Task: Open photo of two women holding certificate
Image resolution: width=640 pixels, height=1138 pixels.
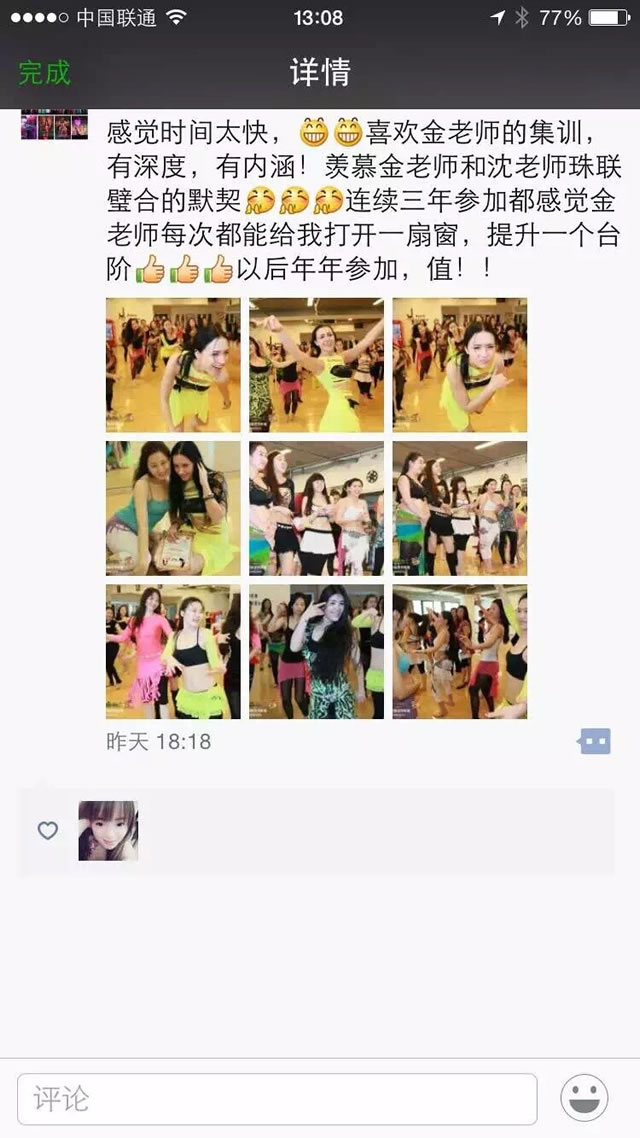Action: 173,508
